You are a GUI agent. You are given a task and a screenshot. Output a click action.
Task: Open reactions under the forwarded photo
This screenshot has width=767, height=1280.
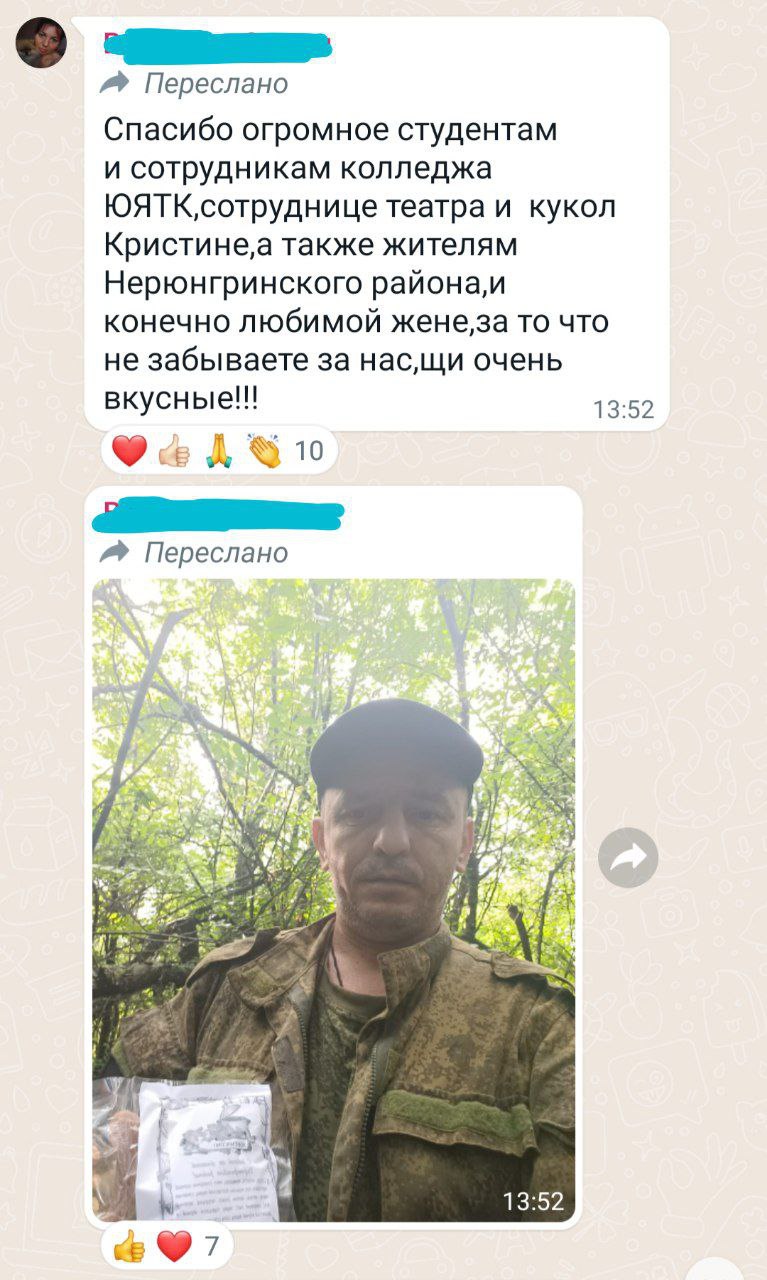[166, 1247]
